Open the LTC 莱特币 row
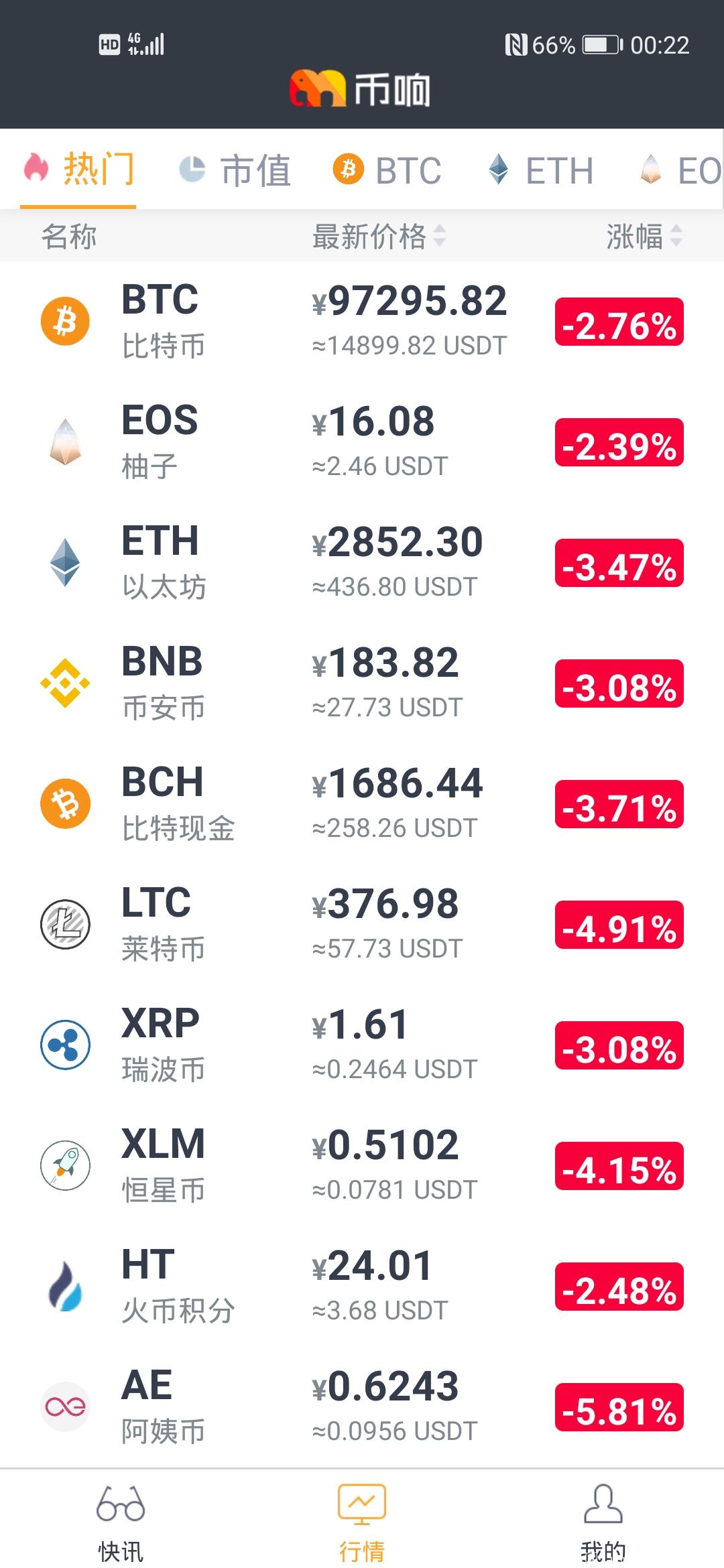This screenshot has height=1568, width=724. (x=362, y=925)
